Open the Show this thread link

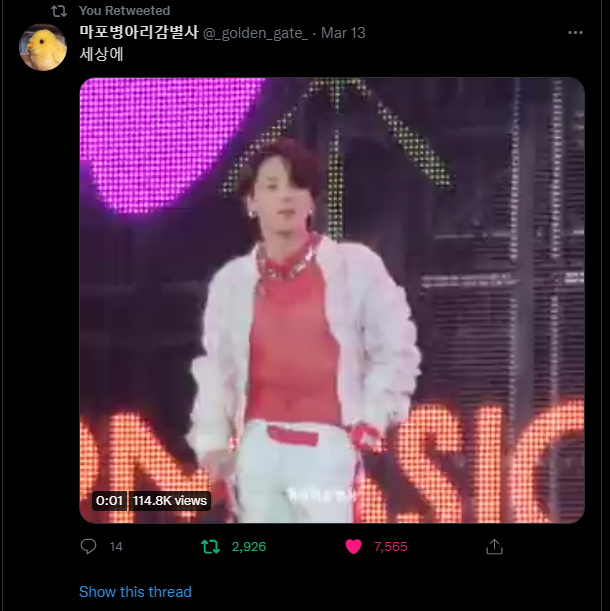click(135, 592)
